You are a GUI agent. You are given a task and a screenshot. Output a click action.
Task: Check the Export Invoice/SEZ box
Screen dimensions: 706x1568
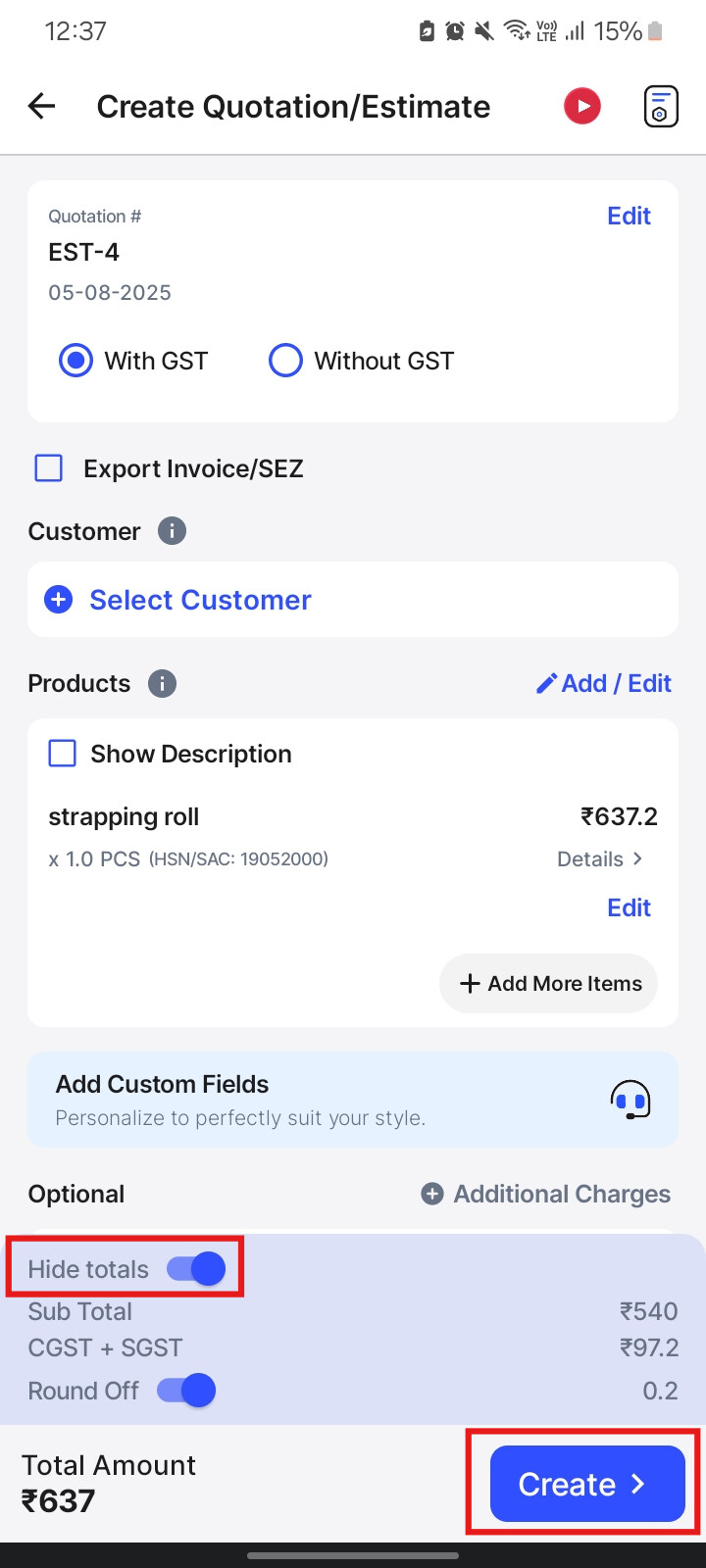pyautogui.click(x=49, y=468)
